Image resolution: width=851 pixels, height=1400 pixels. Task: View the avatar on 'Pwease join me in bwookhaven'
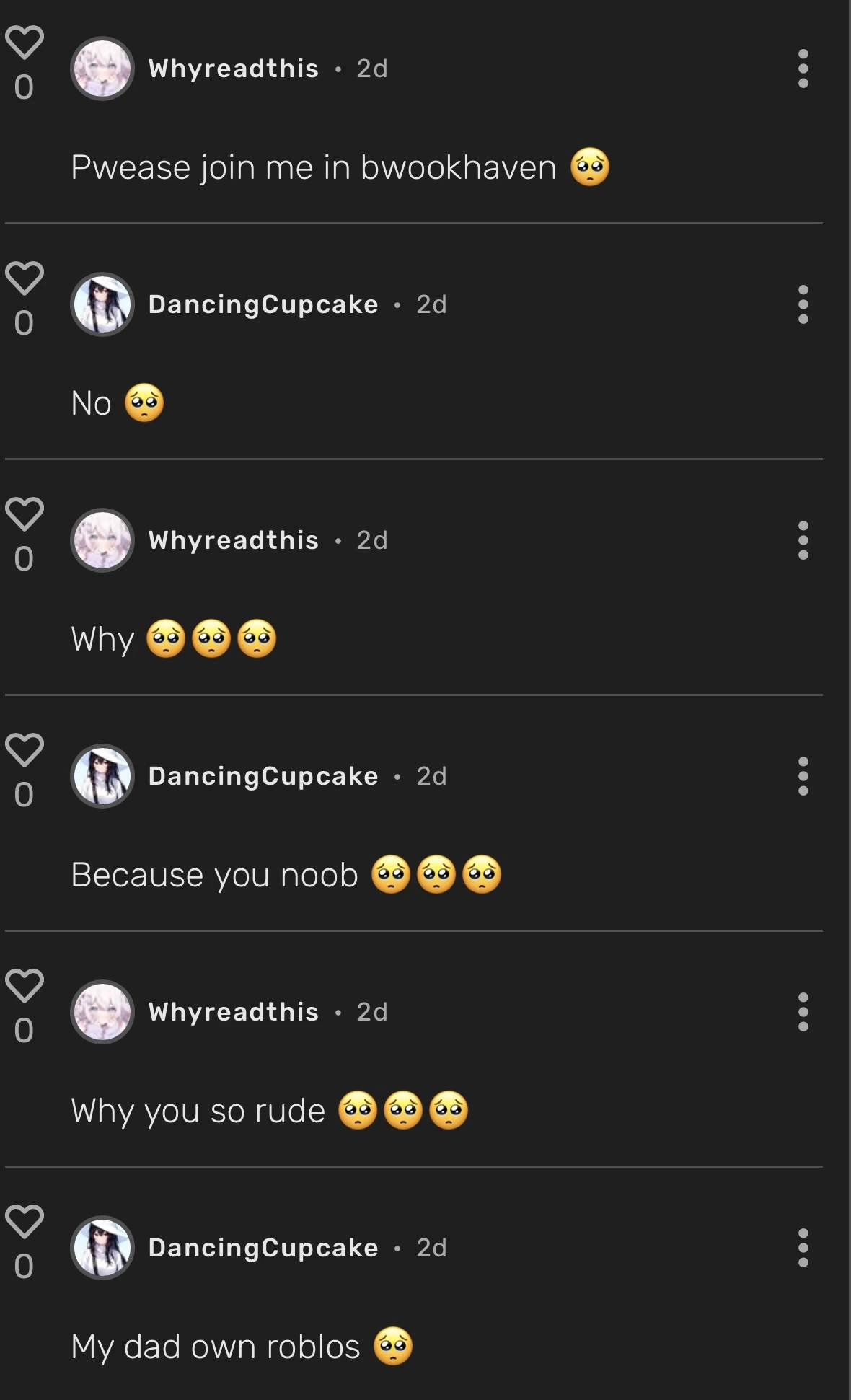click(102, 69)
